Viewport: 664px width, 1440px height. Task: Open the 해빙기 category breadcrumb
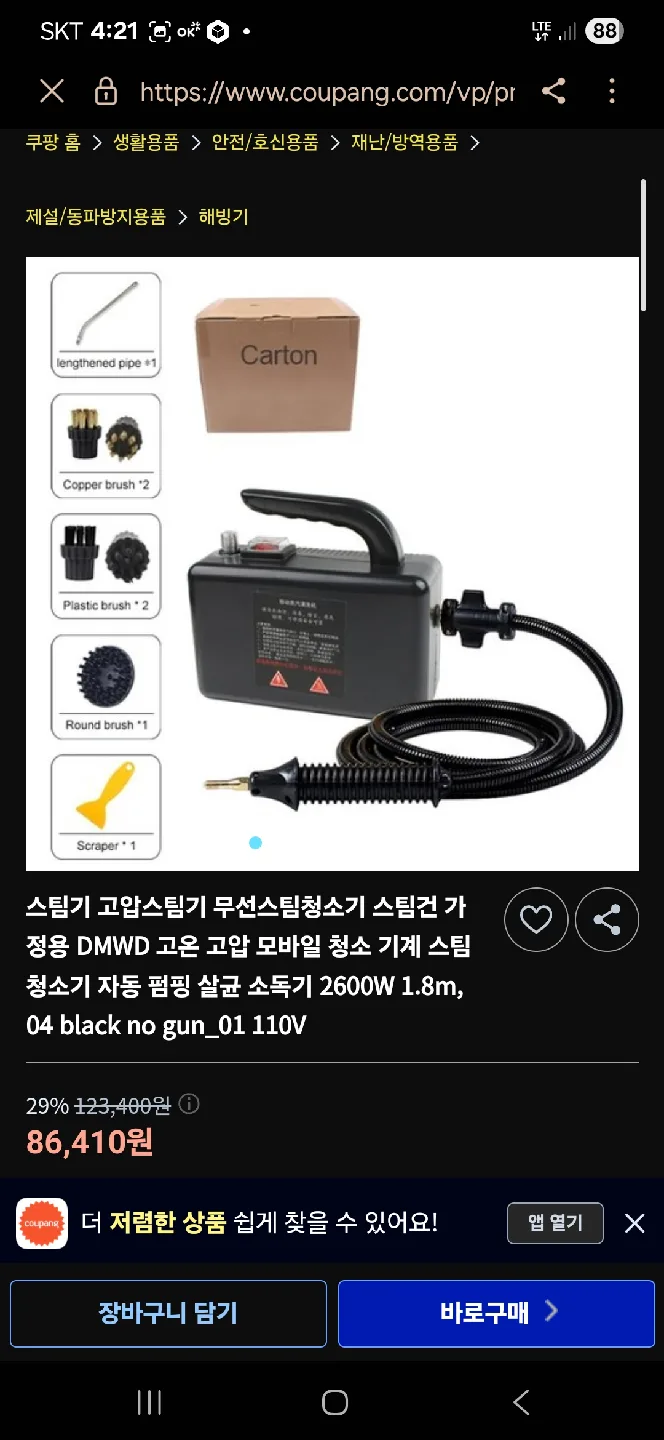(x=223, y=216)
